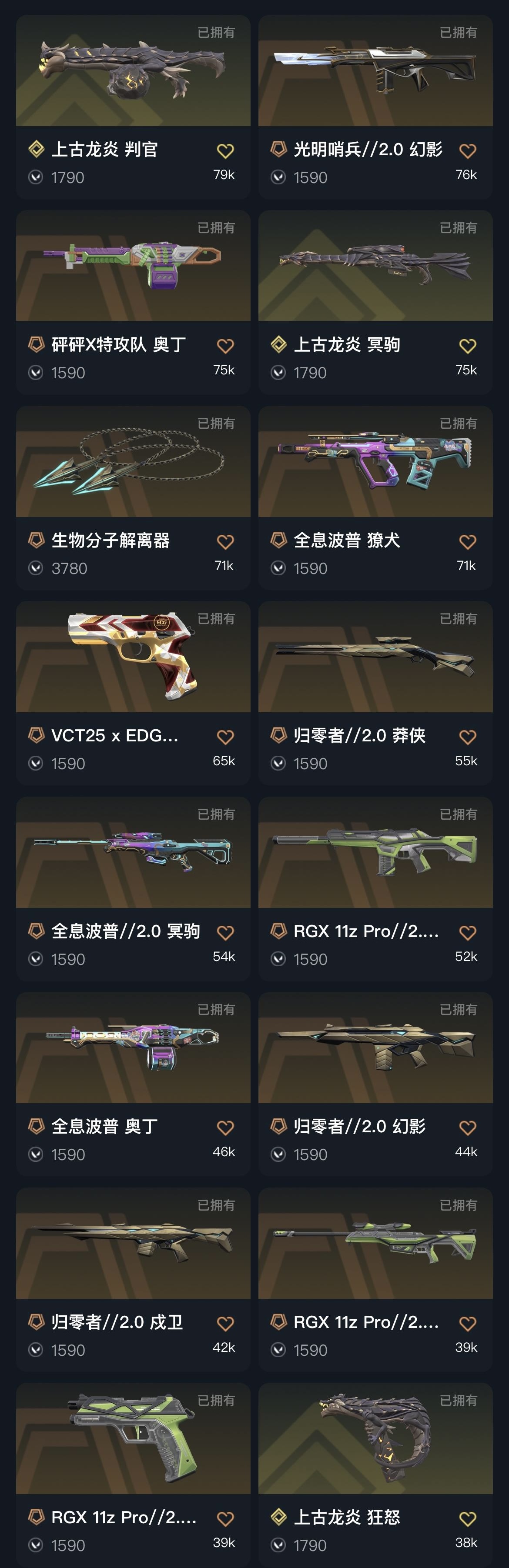This screenshot has height=1568, width=509.
Task: Heart the 全息波普 奥丁 skin
Action: pyautogui.click(x=225, y=1128)
